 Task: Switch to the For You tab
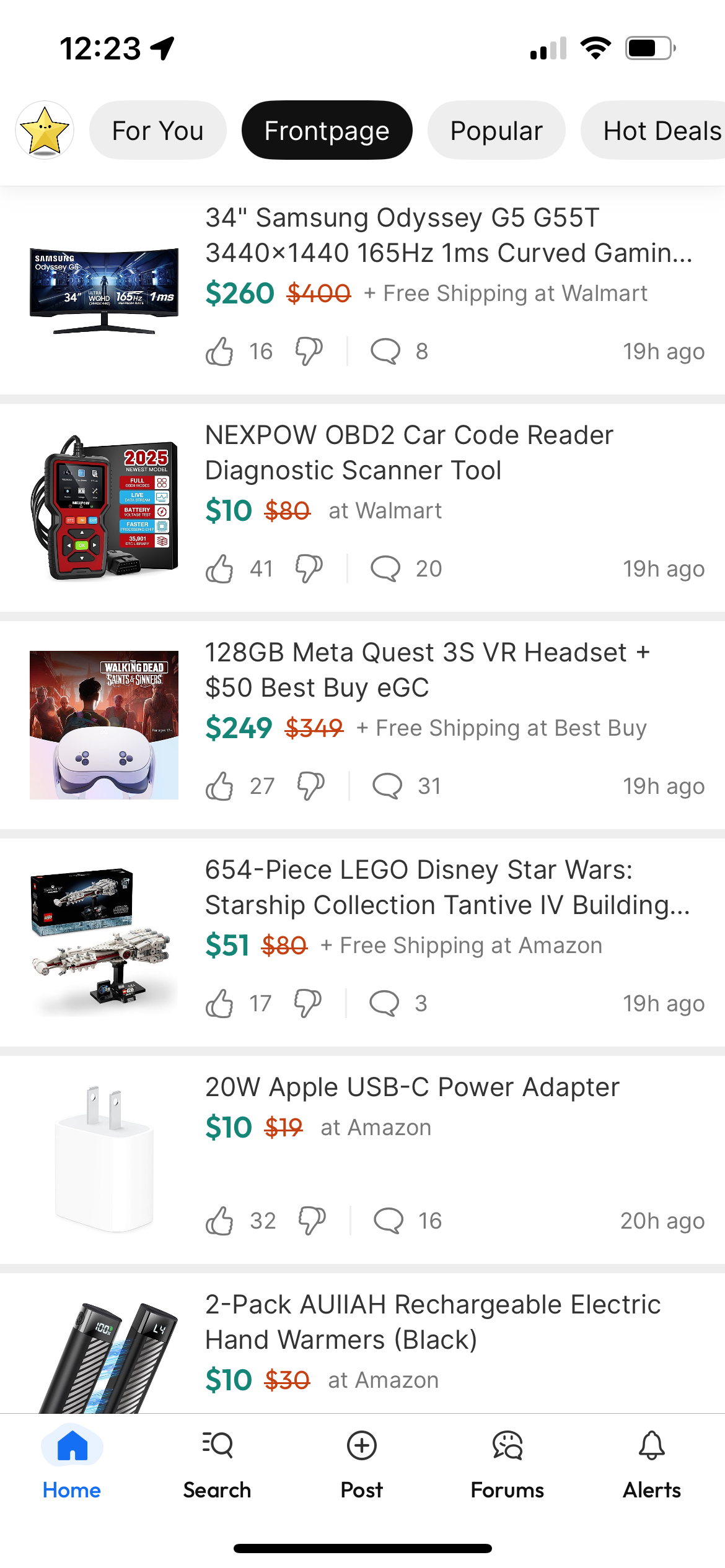pos(157,131)
